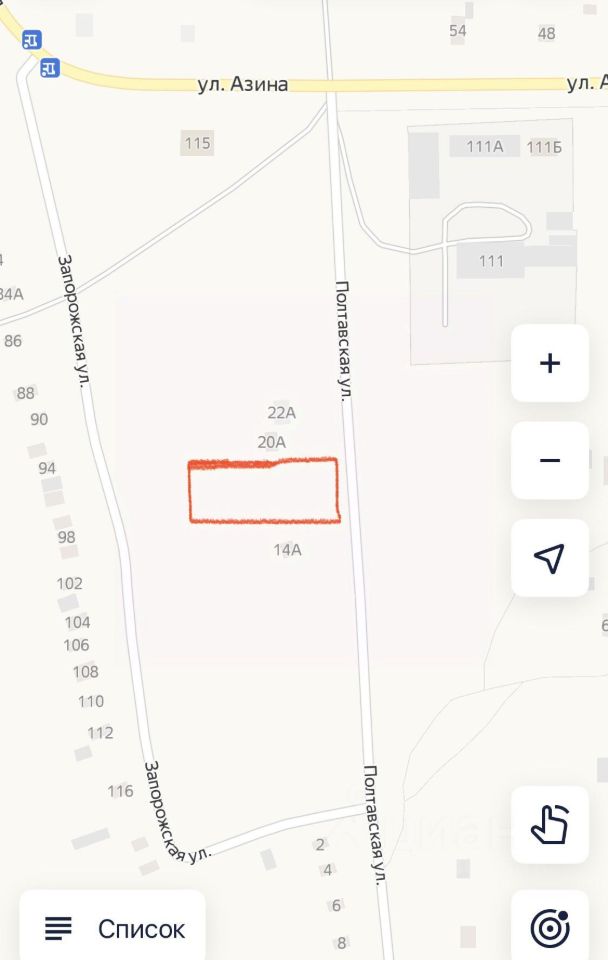Center map on my location

(549, 558)
